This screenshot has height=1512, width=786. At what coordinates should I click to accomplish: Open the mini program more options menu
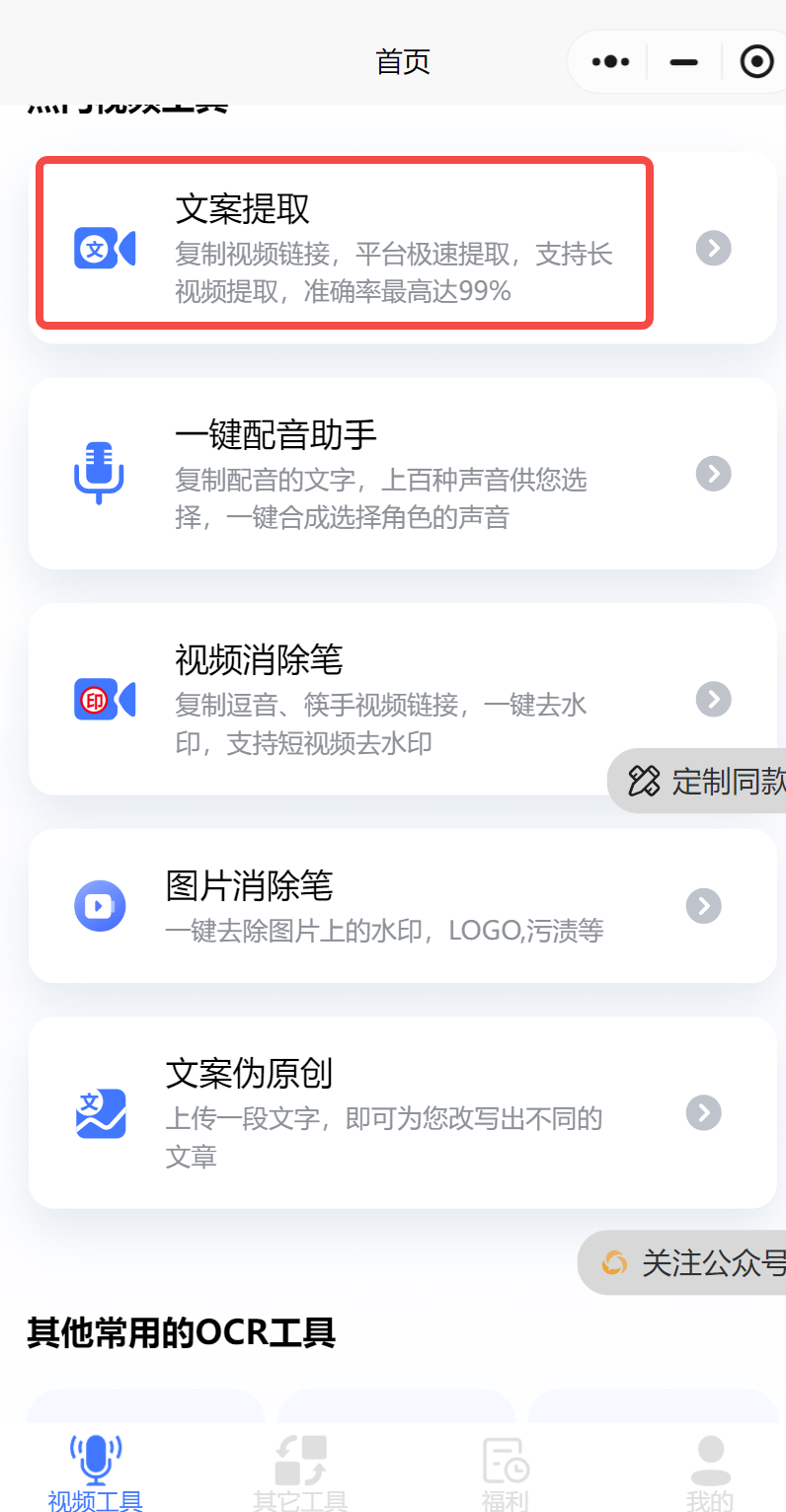(610, 62)
